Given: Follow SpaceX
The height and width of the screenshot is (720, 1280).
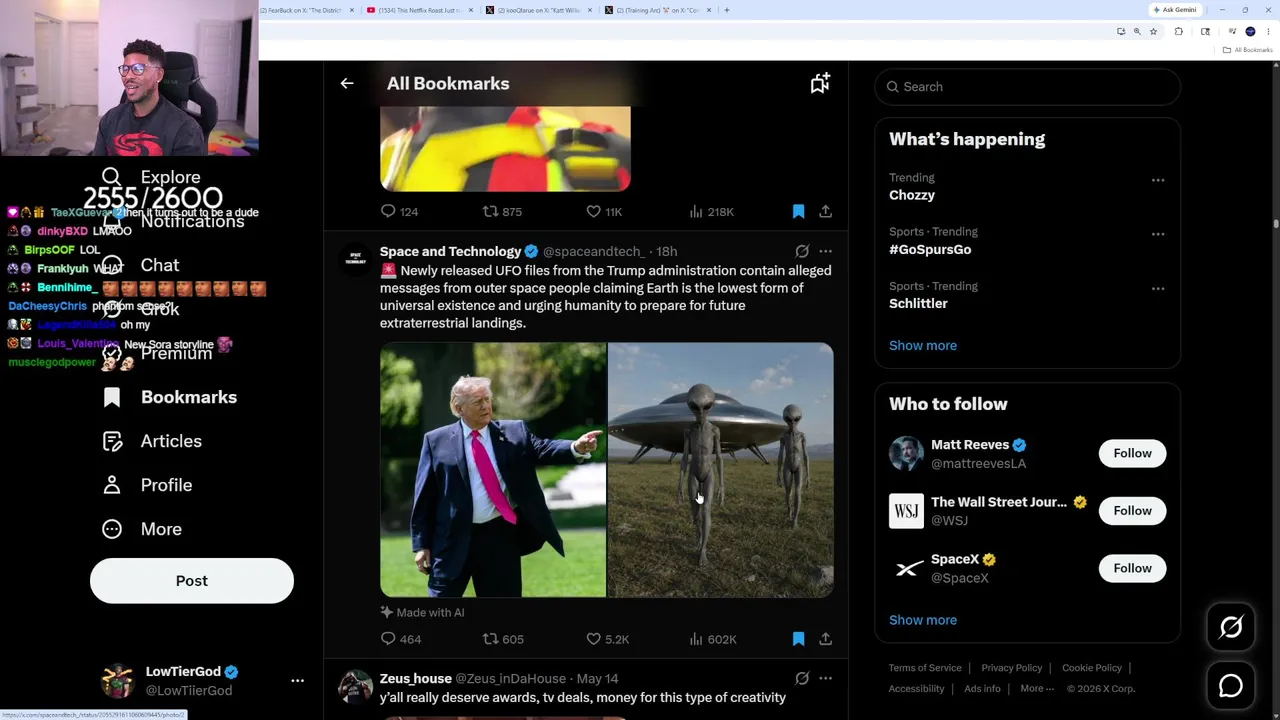Looking at the screenshot, I should tap(1132, 568).
